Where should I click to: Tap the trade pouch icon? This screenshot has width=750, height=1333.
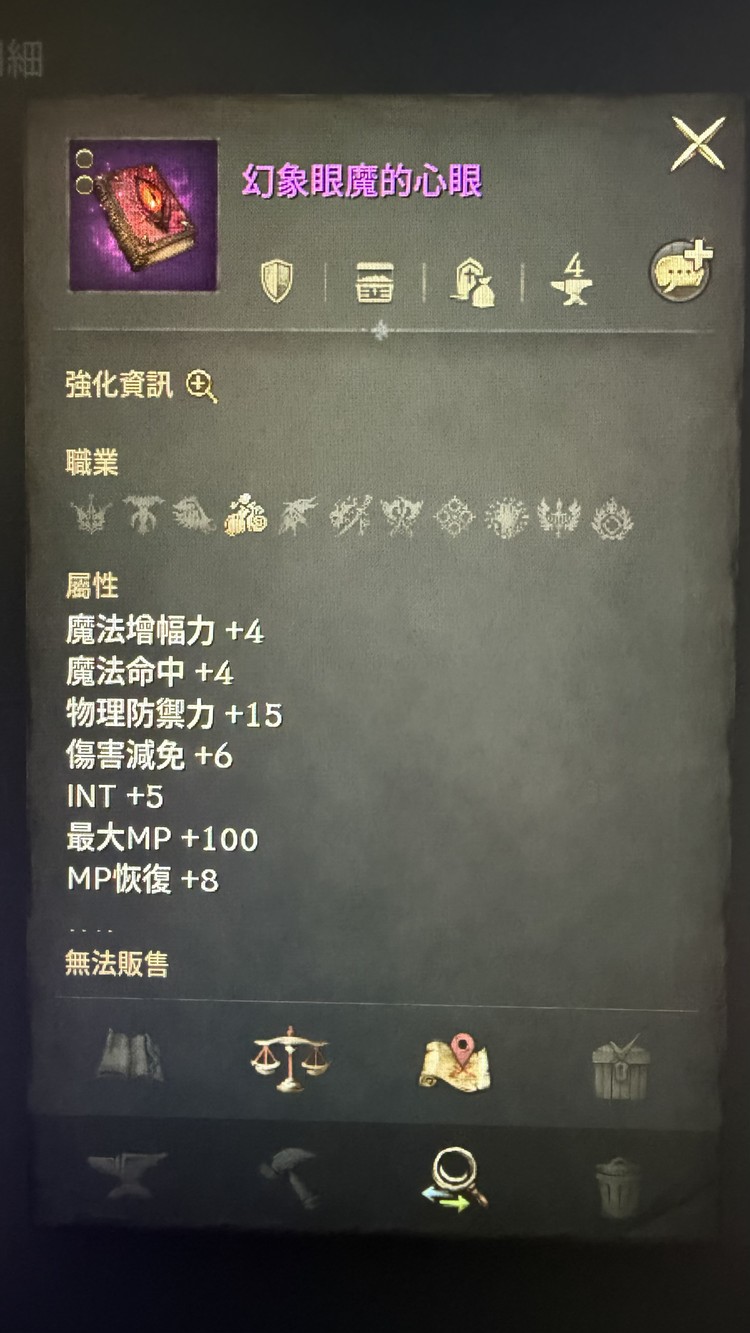(472, 282)
